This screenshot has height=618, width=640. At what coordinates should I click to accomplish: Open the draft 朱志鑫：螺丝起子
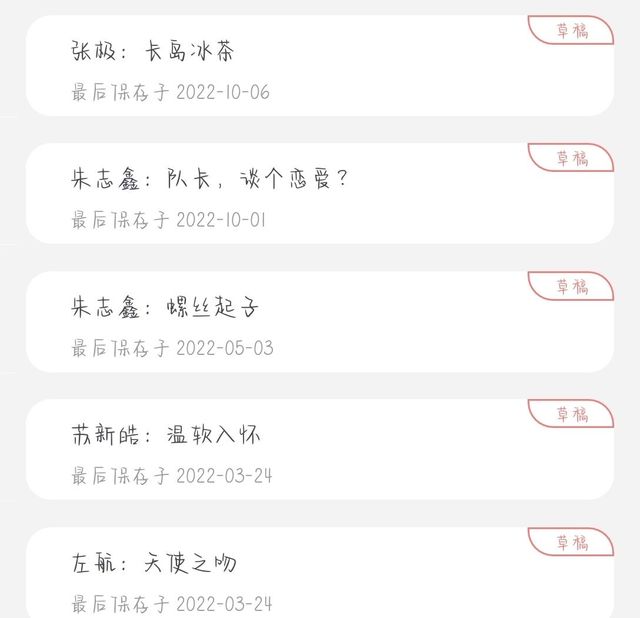(320, 322)
